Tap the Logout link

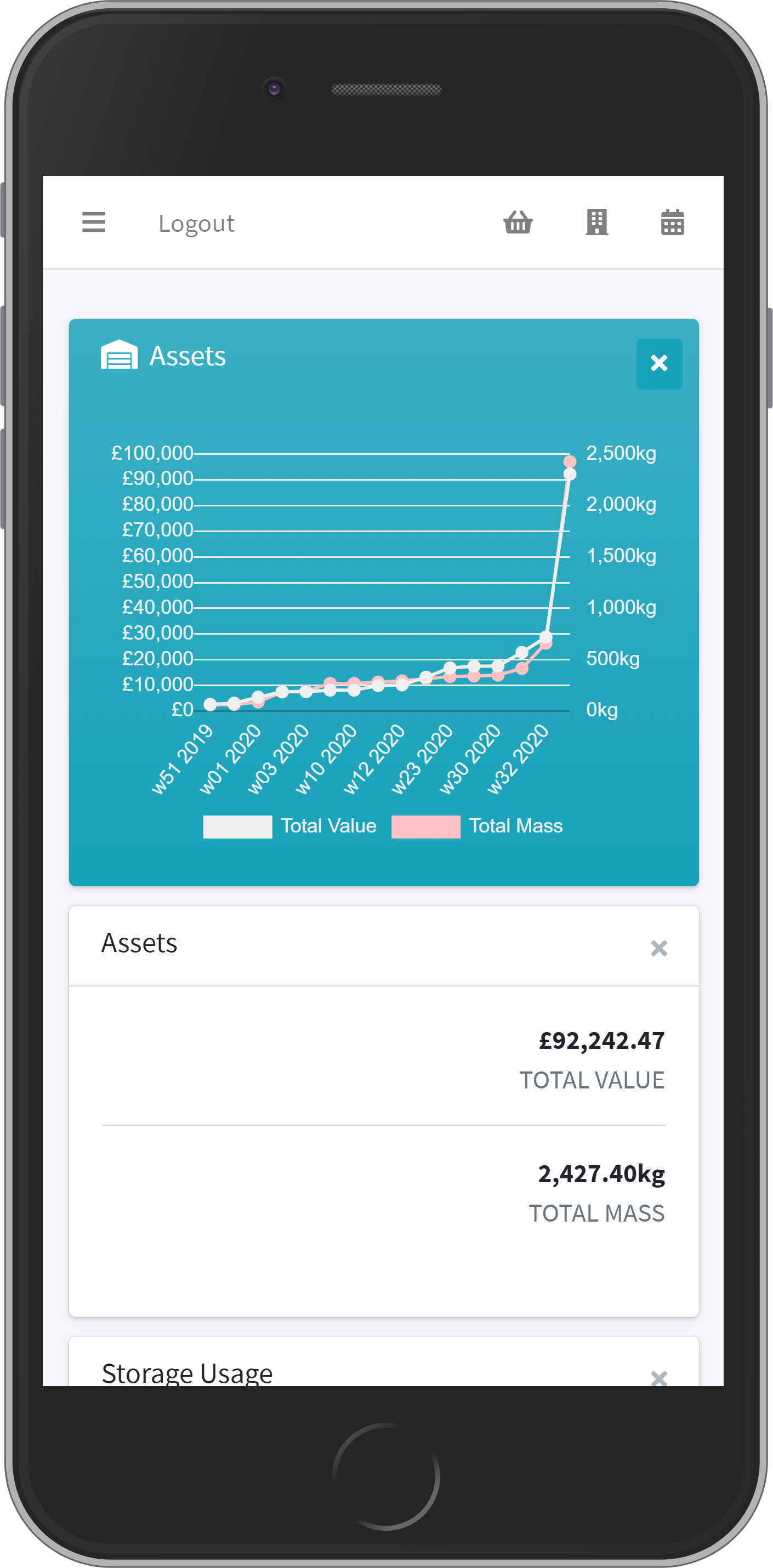click(x=196, y=224)
